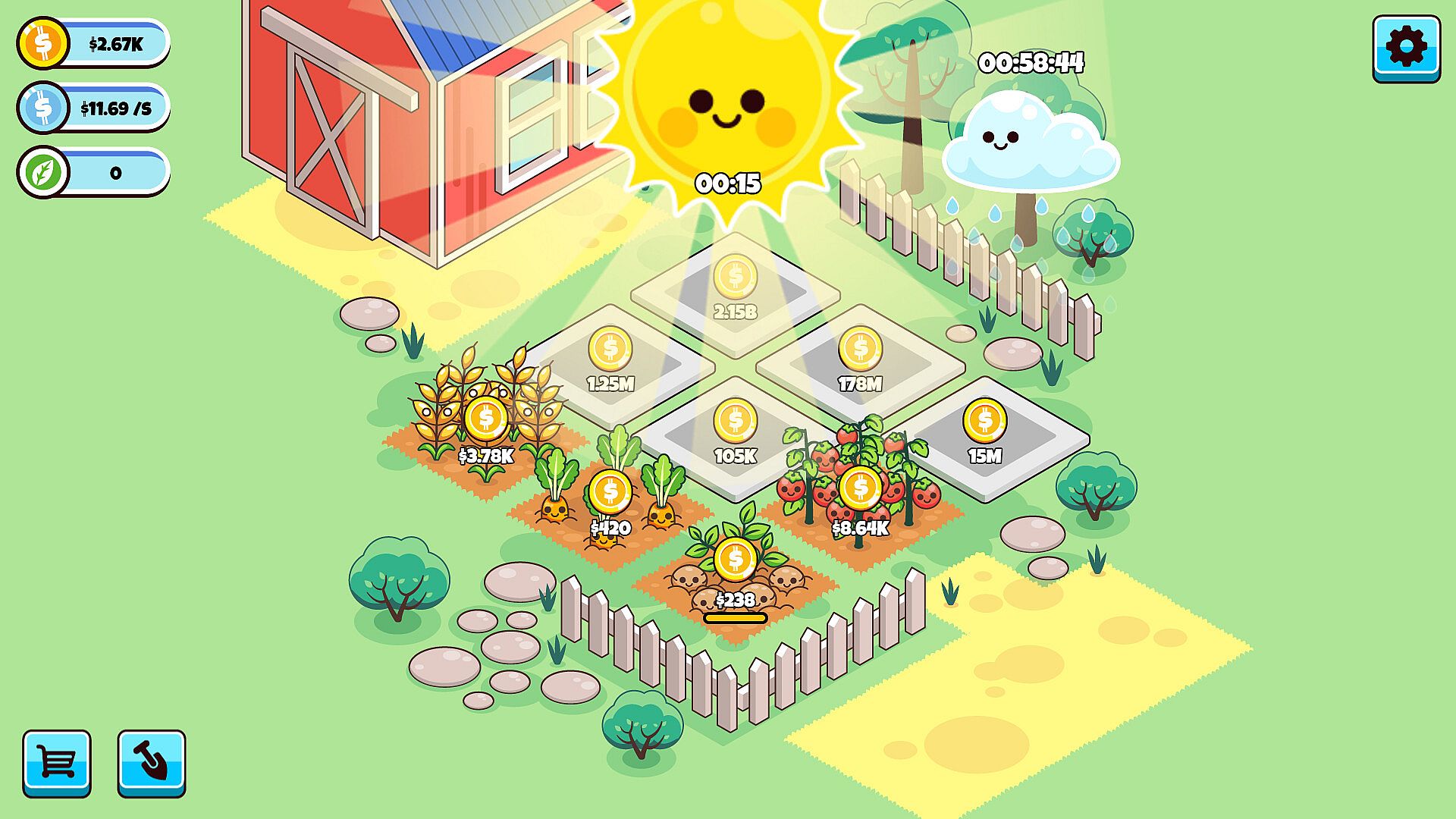The image size is (1456, 819).
Task: Buy the empty plot costing 178M
Action: coord(859,350)
